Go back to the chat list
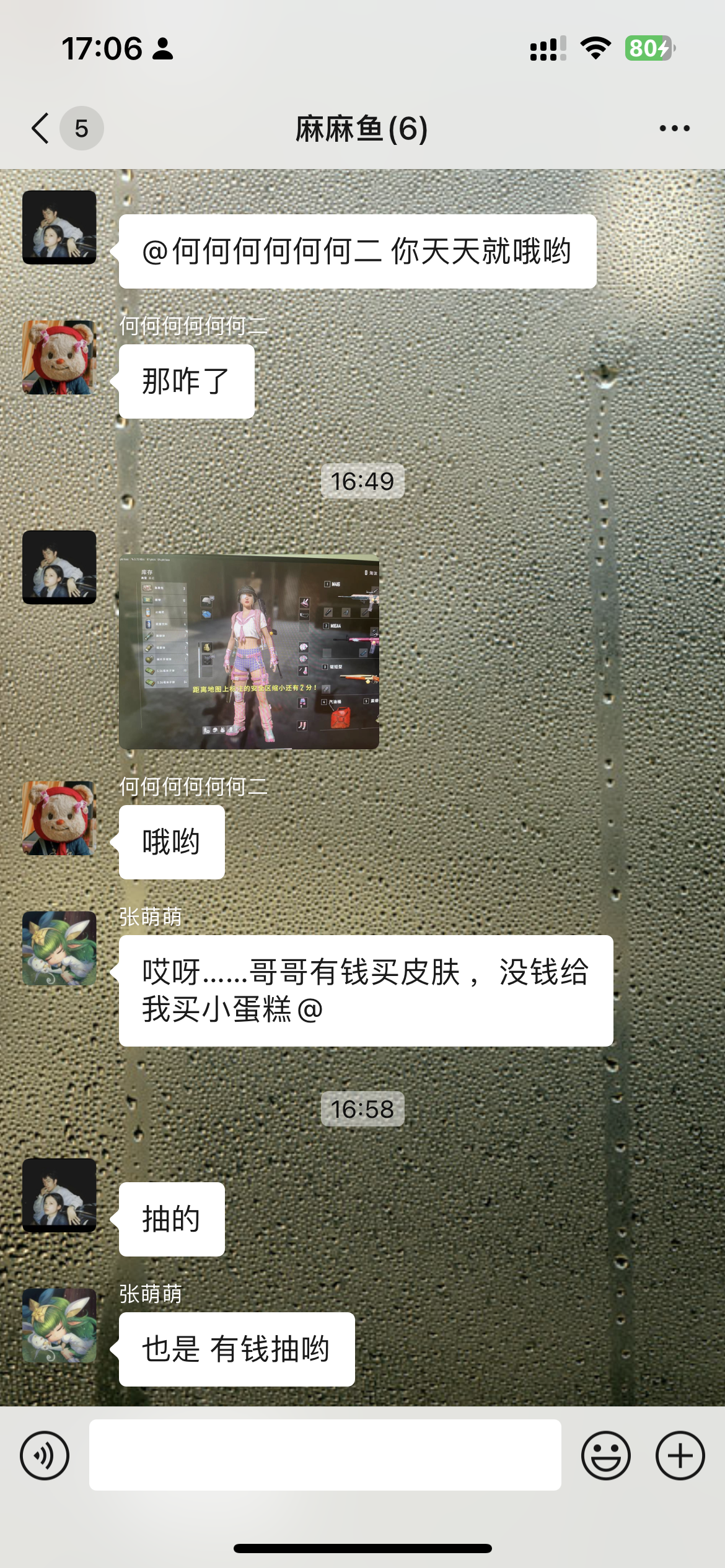 click(41, 128)
